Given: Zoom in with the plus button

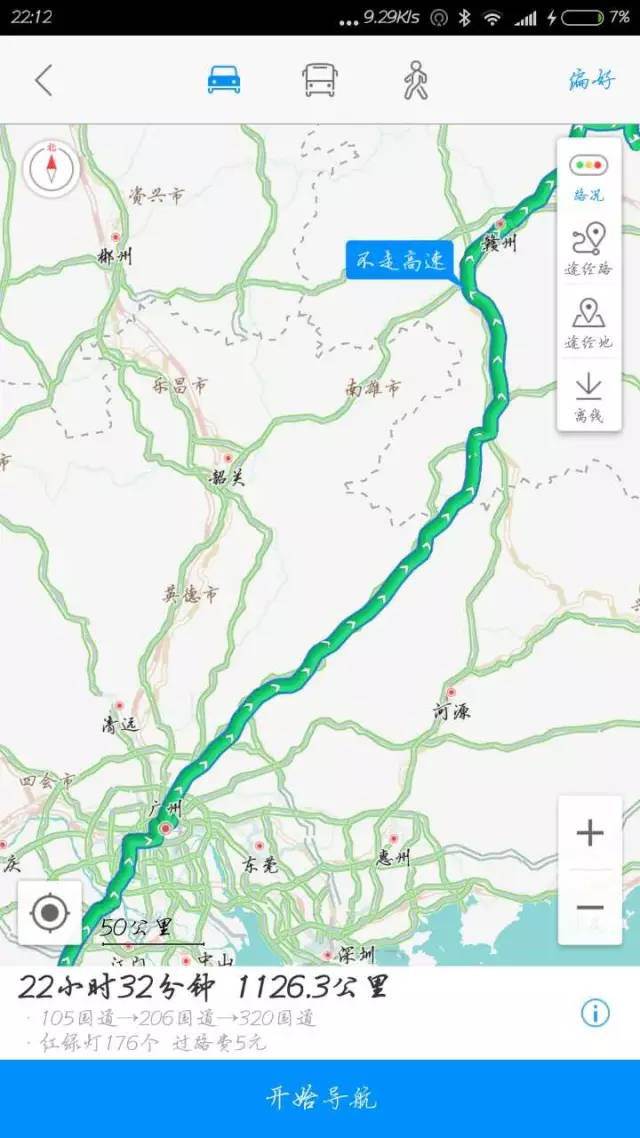Looking at the screenshot, I should pyautogui.click(x=590, y=832).
